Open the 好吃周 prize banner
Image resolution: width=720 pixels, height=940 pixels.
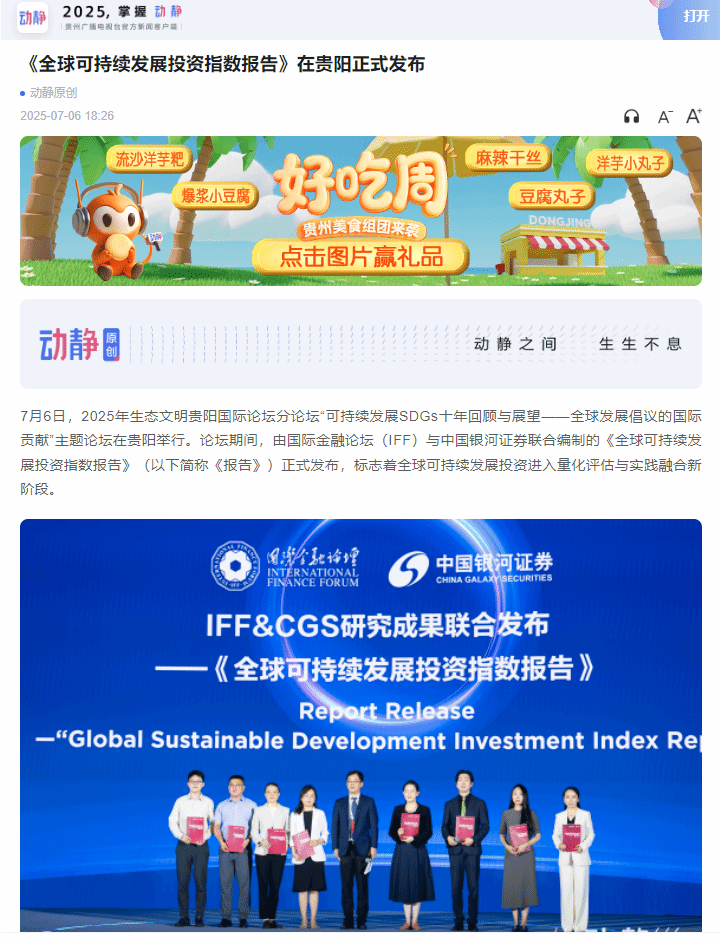coord(360,211)
